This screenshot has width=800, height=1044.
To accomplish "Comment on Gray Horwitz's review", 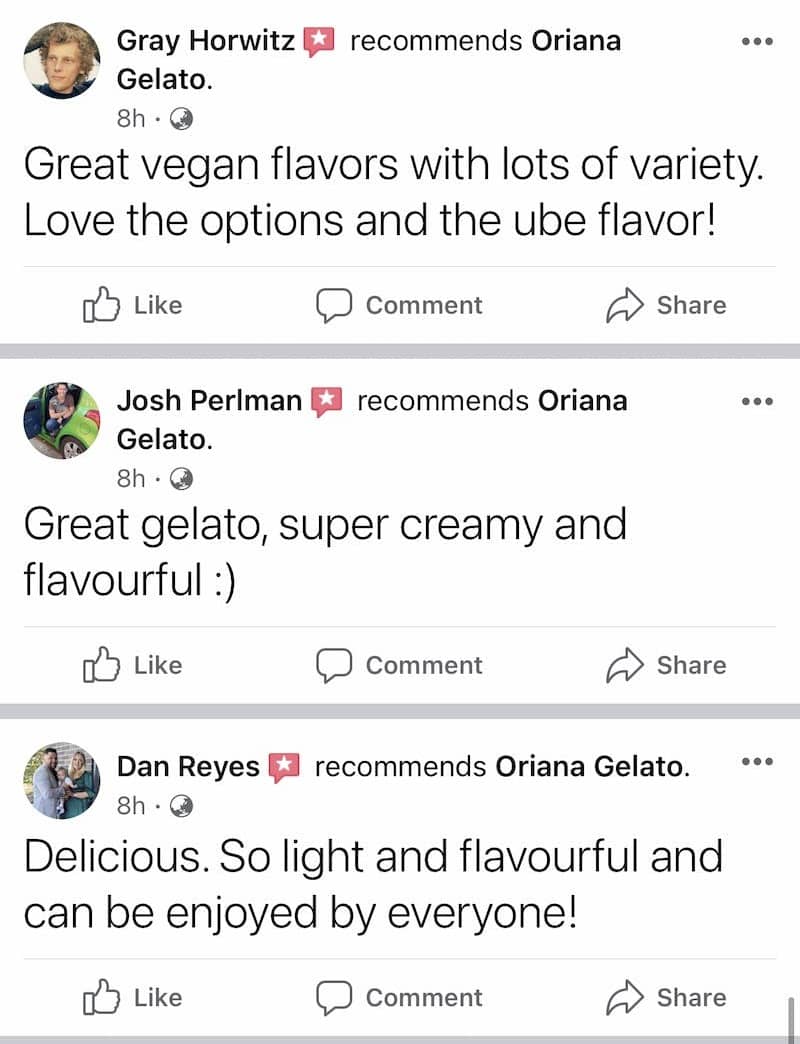I will point(399,305).
